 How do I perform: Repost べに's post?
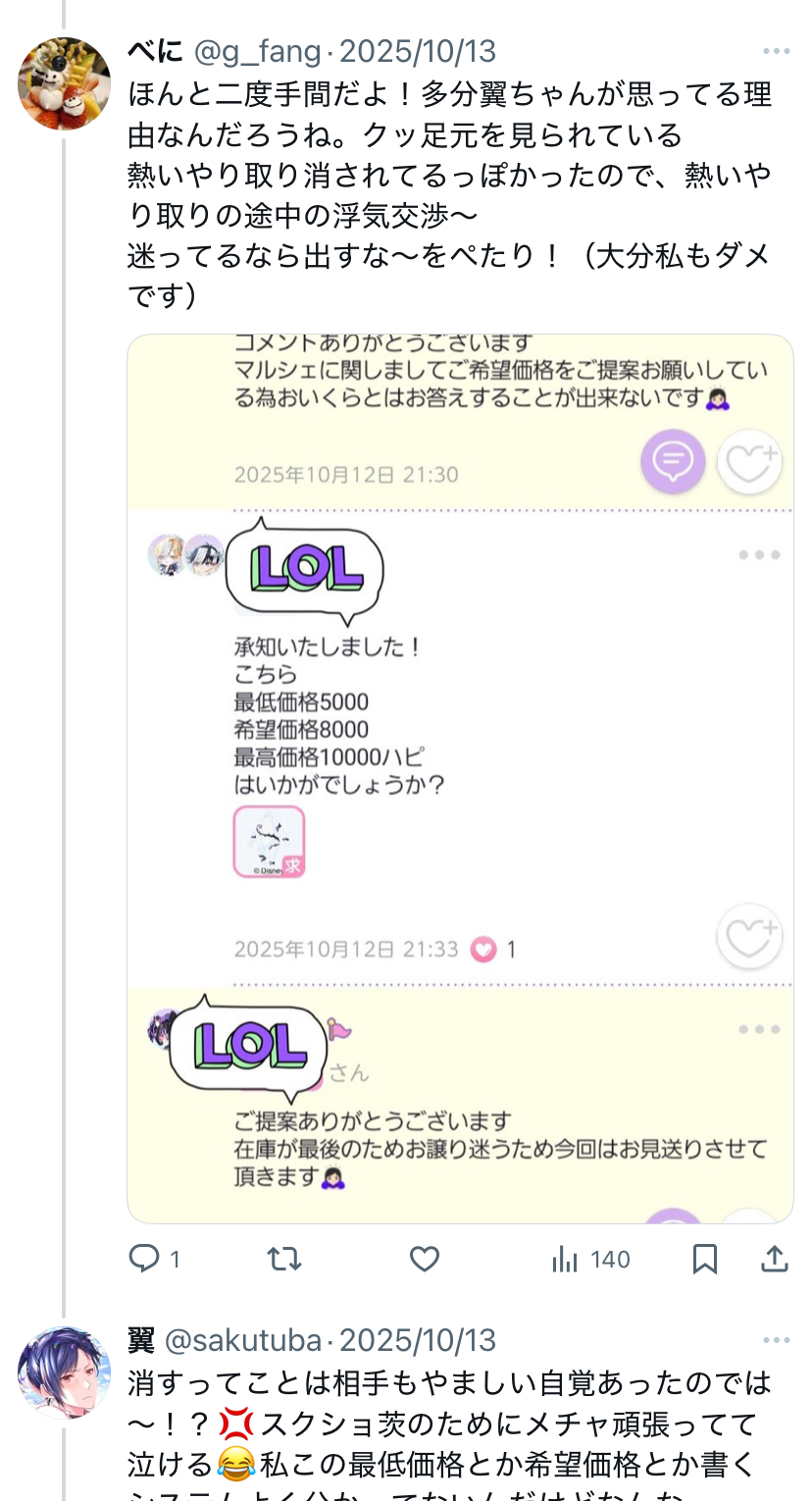tap(284, 1259)
